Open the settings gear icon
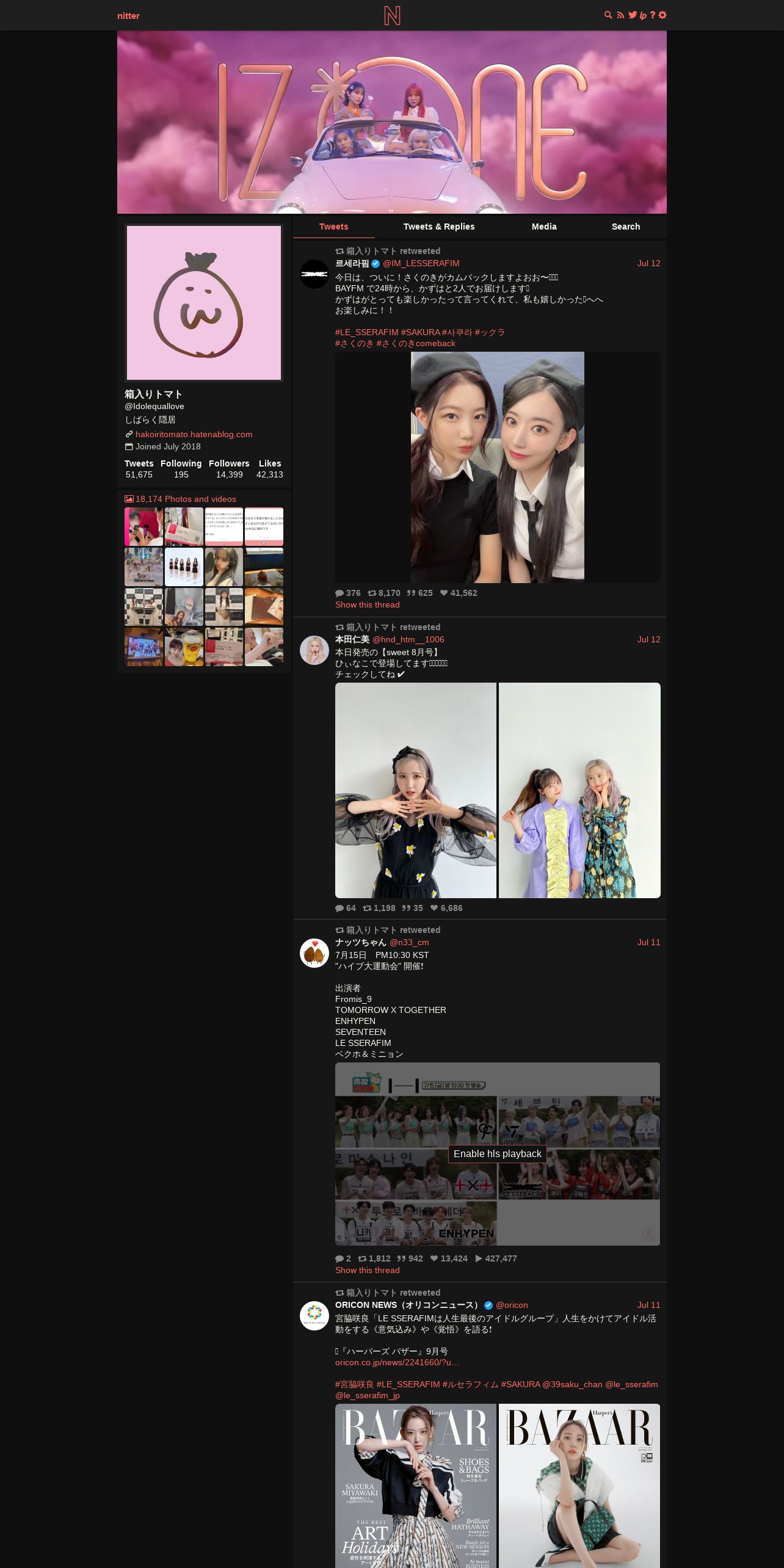The image size is (784, 1568). pyautogui.click(x=662, y=15)
